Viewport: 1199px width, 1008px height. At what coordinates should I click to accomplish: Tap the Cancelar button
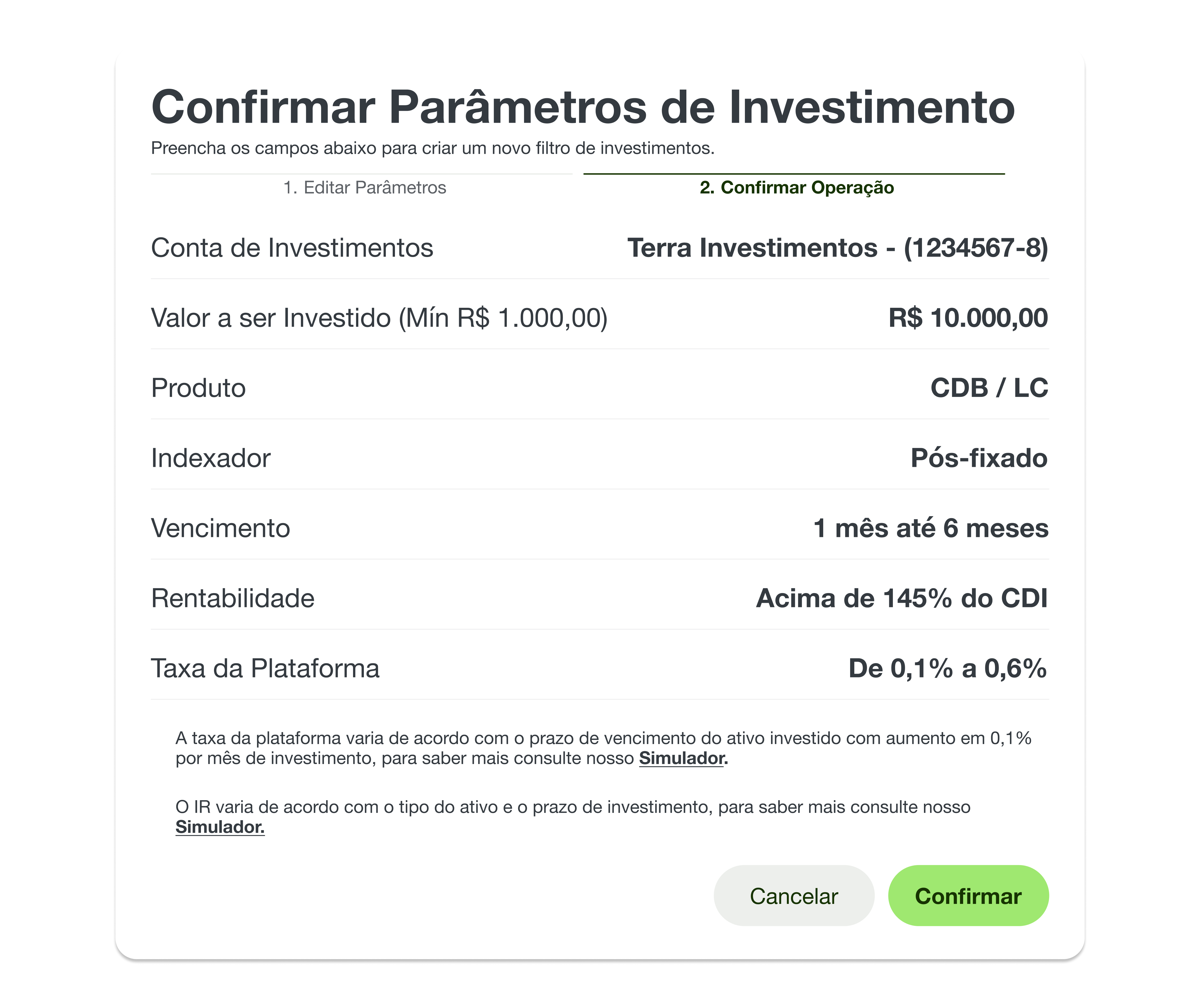[793, 896]
